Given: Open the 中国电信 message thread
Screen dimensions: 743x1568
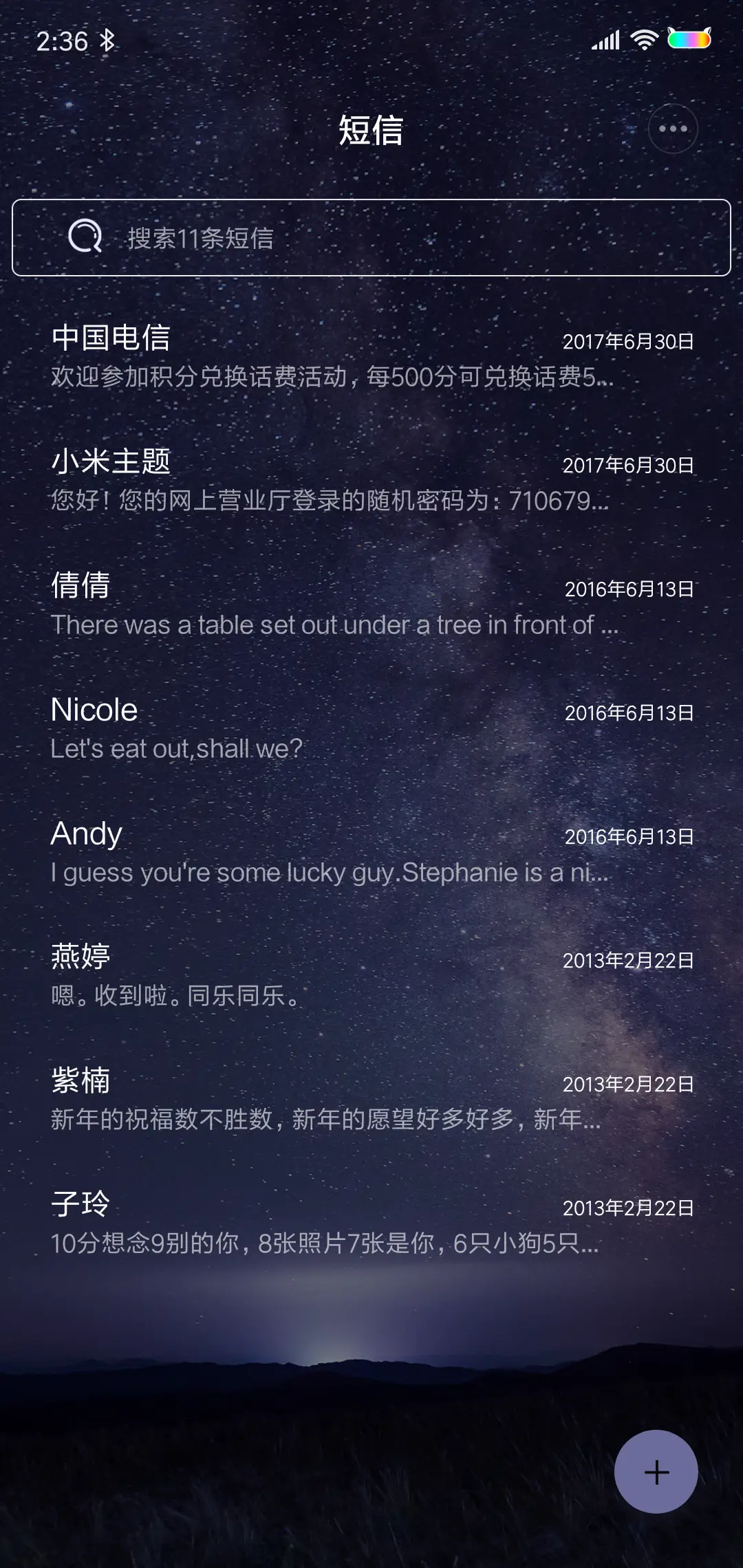Looking at the screenshot, I should click(x=371, y=356).
